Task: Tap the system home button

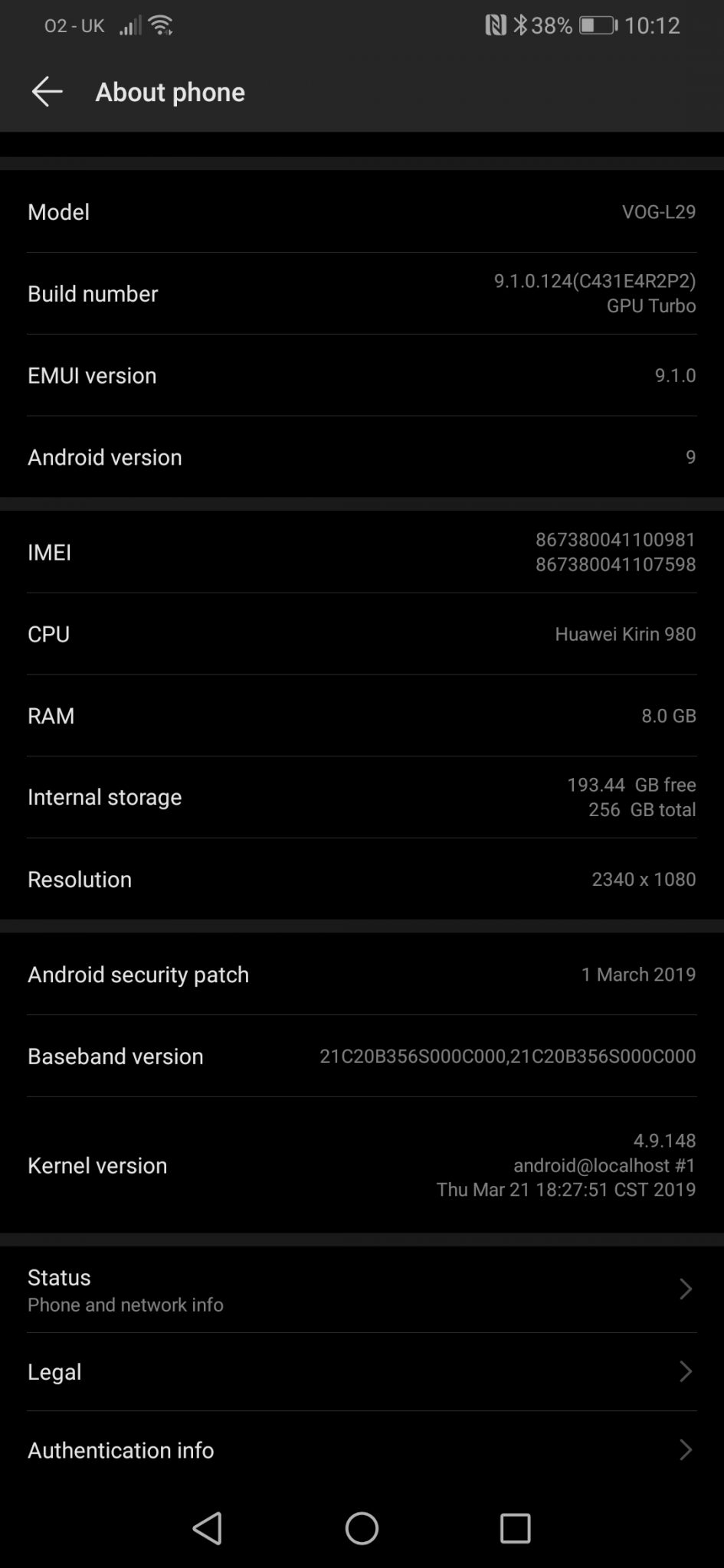Action: click(362, 1528)
